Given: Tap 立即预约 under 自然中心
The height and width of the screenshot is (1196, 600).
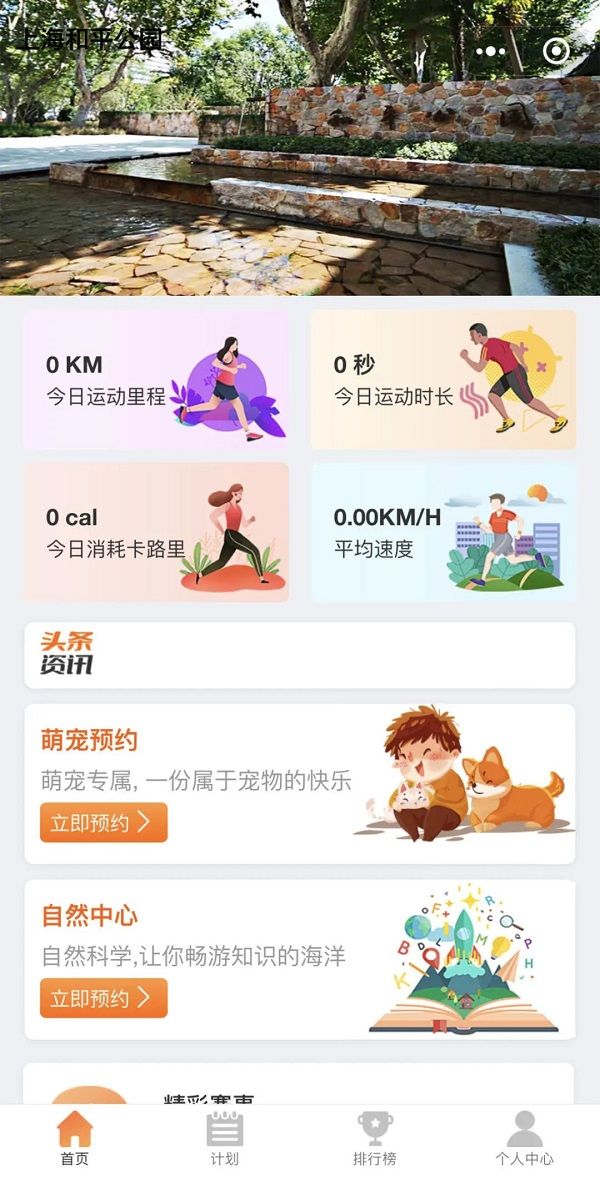Looking at the screenshot, I should click(103, 997).
